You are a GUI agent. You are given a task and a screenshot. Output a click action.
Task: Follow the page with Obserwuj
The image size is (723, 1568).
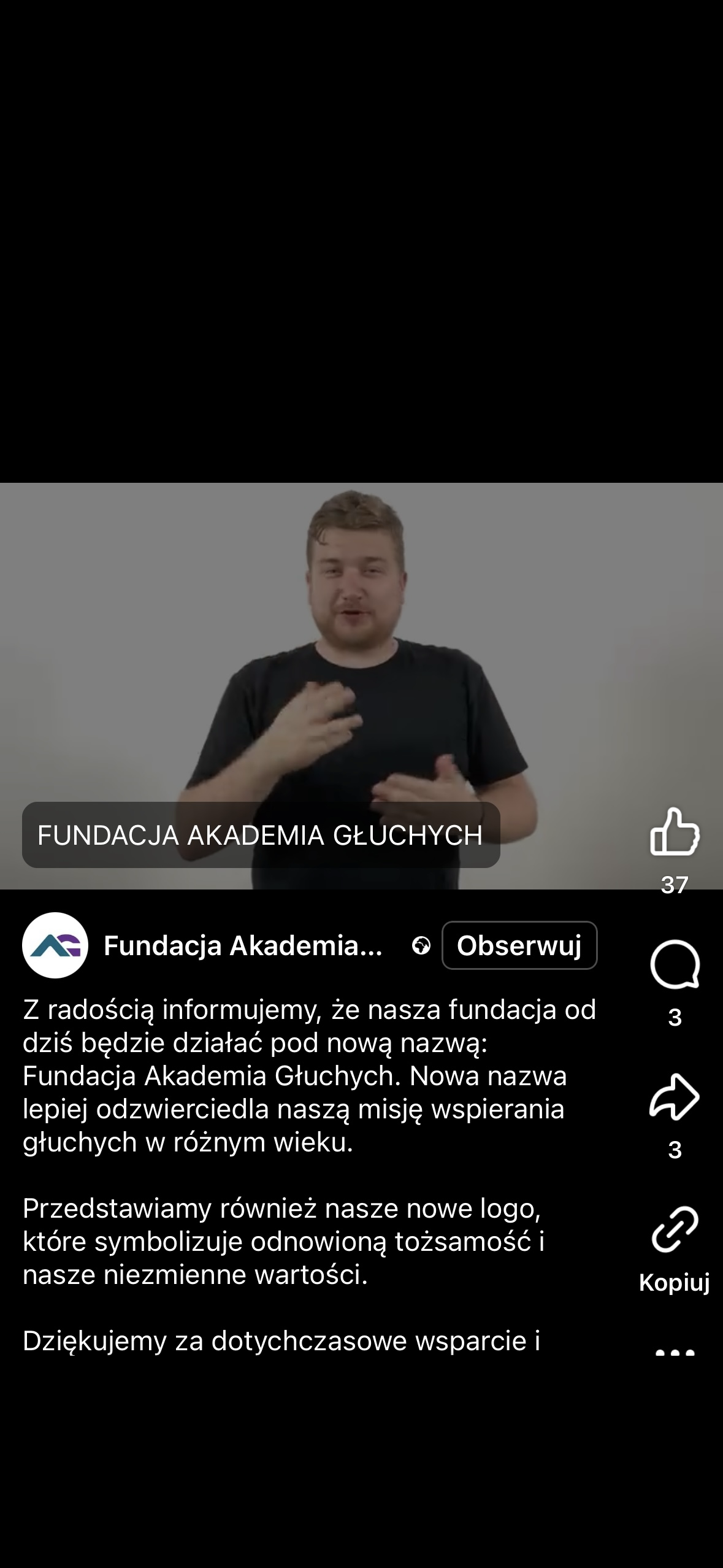point(519,945)
